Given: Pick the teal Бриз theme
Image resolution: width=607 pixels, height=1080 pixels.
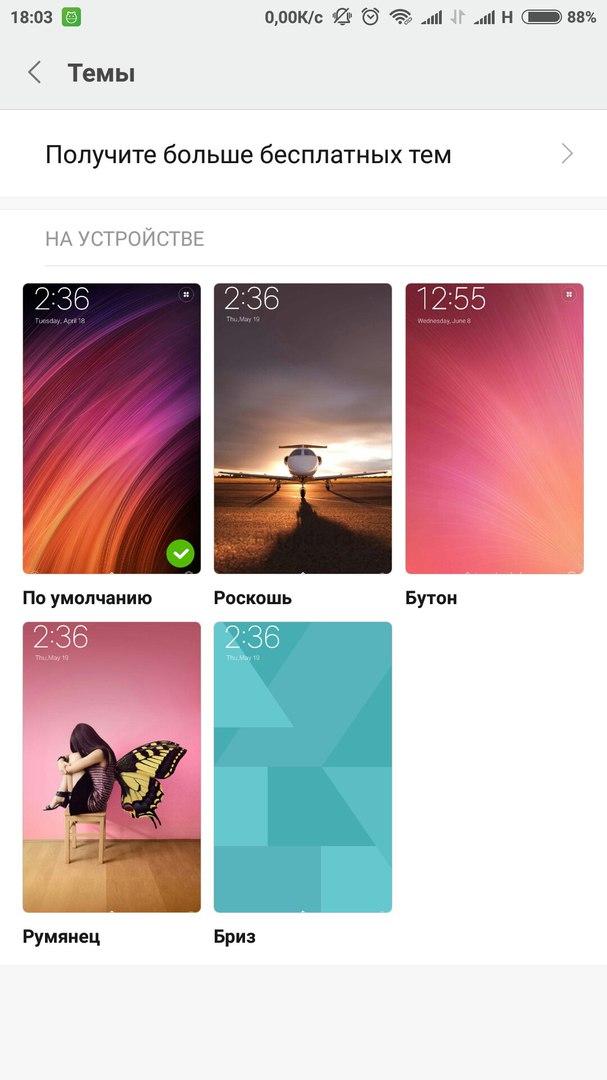Looking at the screenshot, I should (x=302, y=767).
